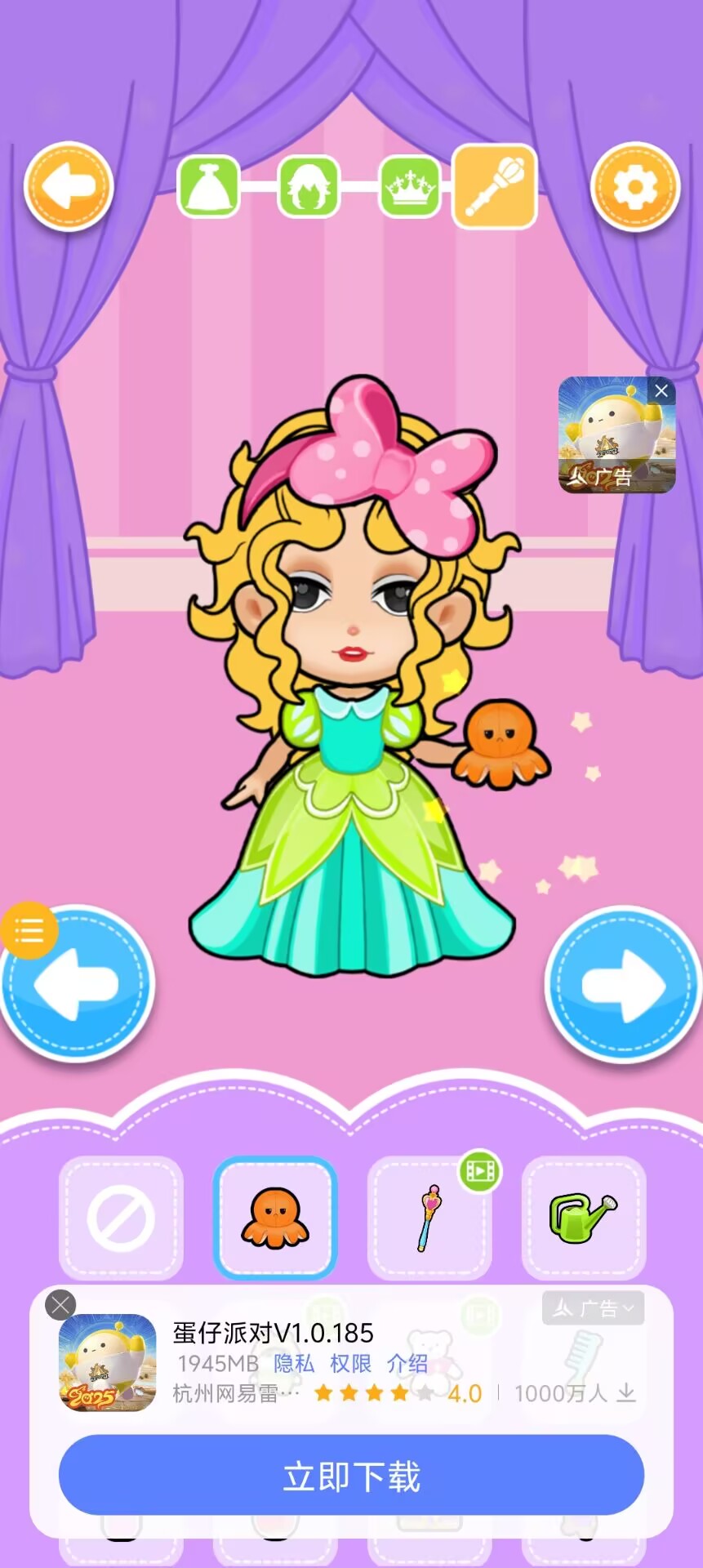Tap 立即下载 to download the app
The width and height of the screenshot is (703, 1568).
pyautogui.click(x=351, y=1477)
